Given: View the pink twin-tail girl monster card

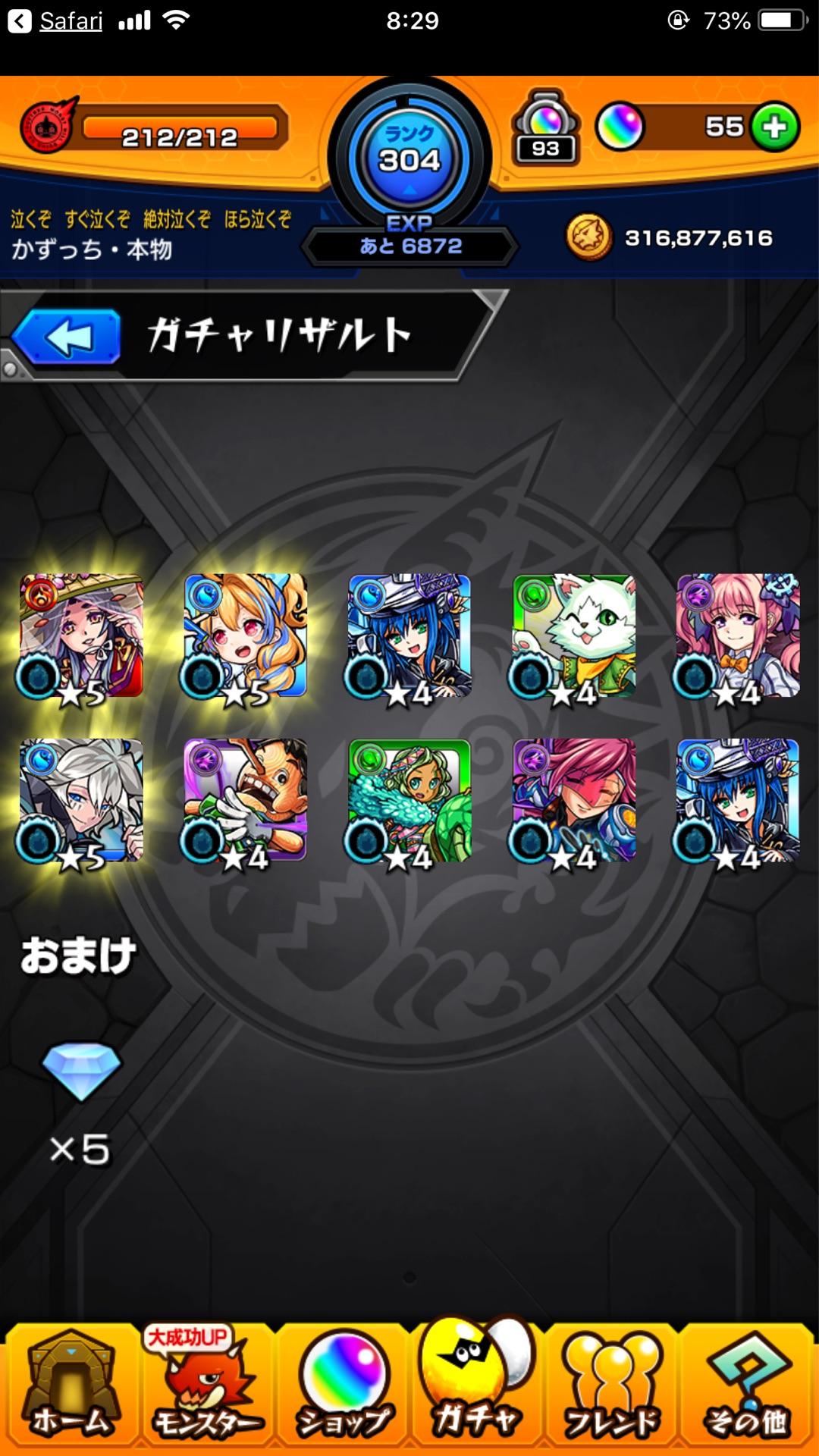Looking at the screenshot, I should pyautogui.click(x=738, y=636).
